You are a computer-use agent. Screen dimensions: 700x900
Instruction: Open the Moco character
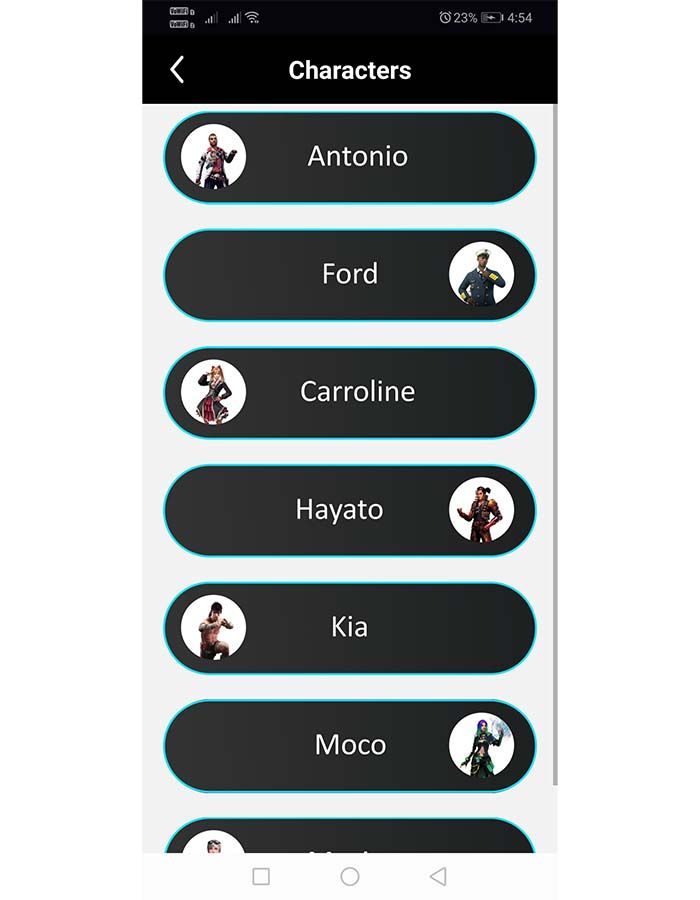(x=350, y=745)
